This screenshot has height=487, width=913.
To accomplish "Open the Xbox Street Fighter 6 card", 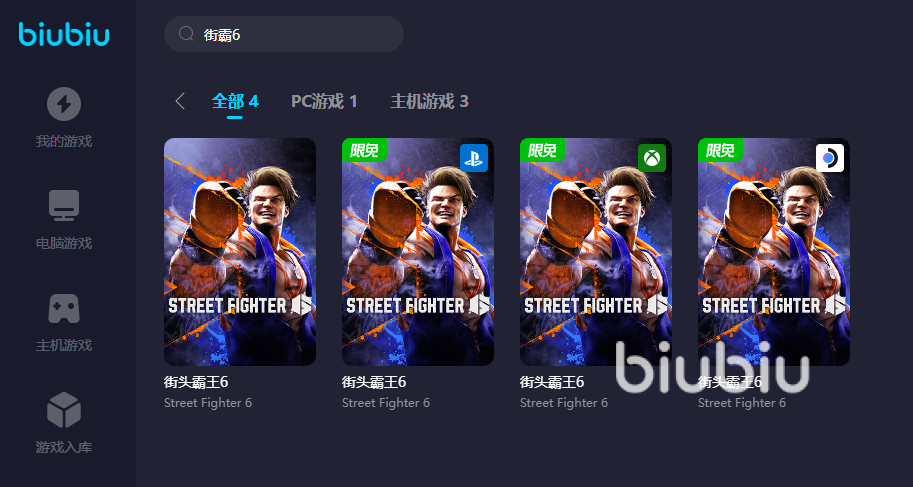I will pos(596,252).
